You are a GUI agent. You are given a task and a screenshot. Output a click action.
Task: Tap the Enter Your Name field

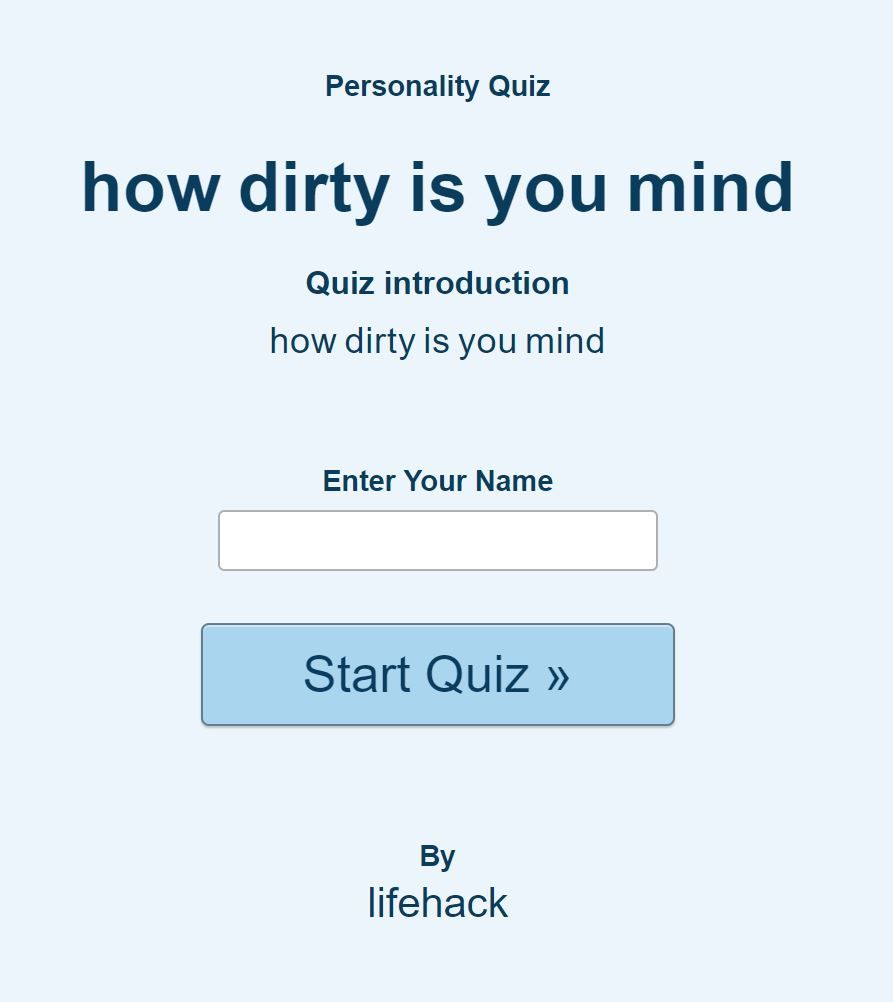tap(437, 541)
